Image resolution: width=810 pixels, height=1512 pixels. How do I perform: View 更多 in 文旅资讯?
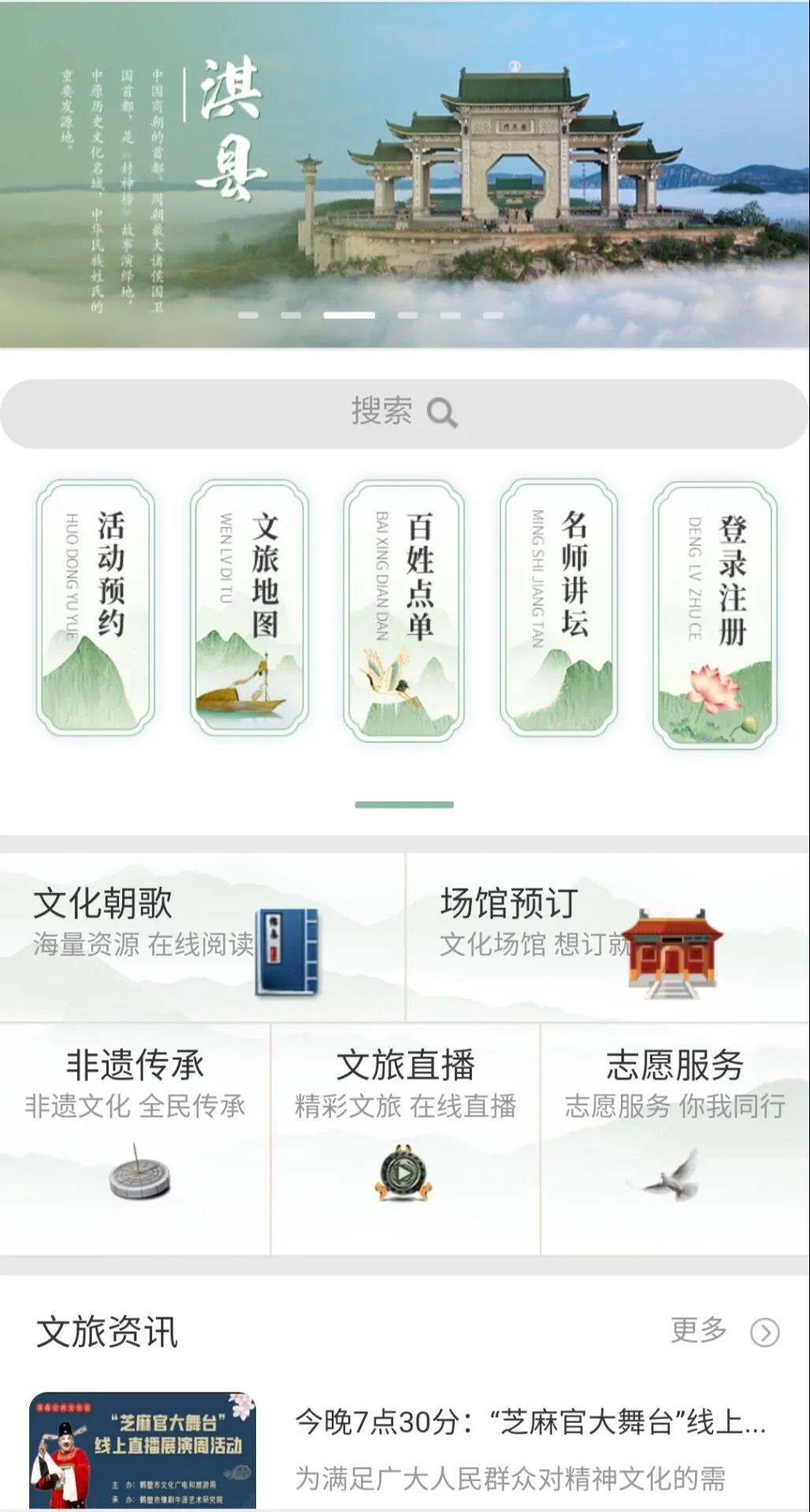point(725,1331)
